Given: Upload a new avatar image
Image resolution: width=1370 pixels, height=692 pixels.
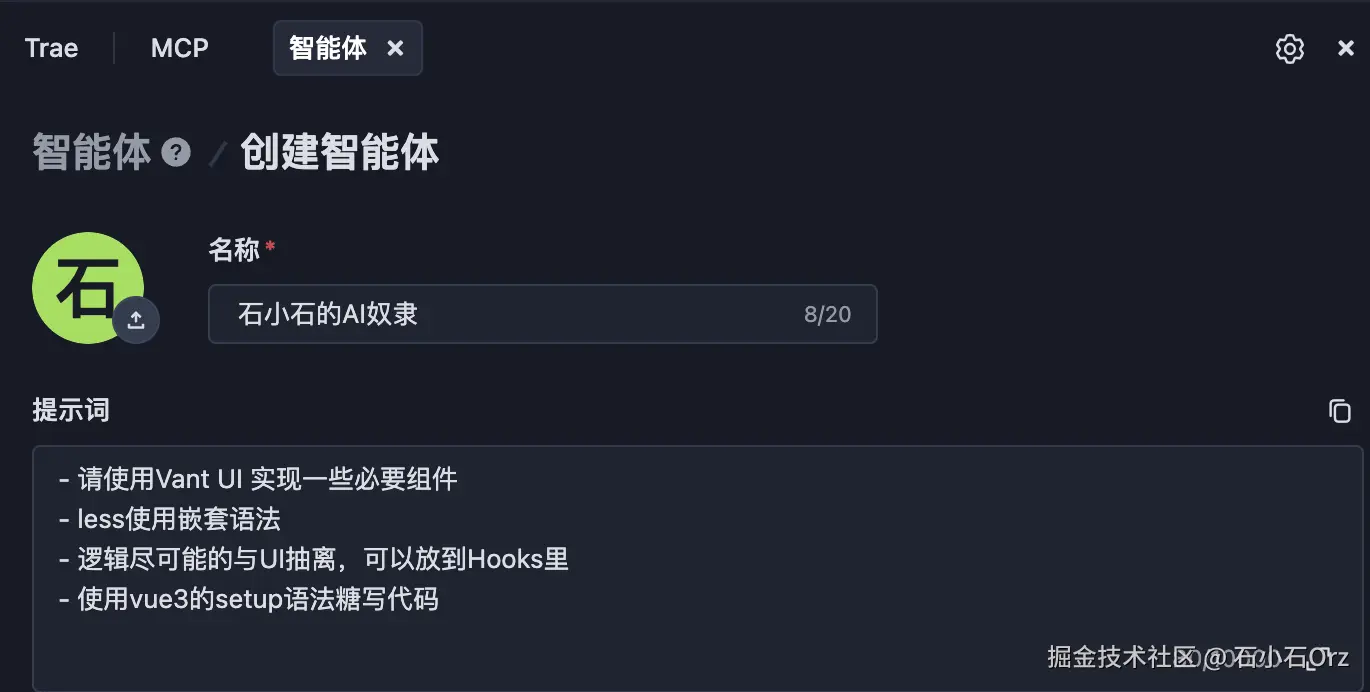Looking at the screenshot, I should pos(136,320).
